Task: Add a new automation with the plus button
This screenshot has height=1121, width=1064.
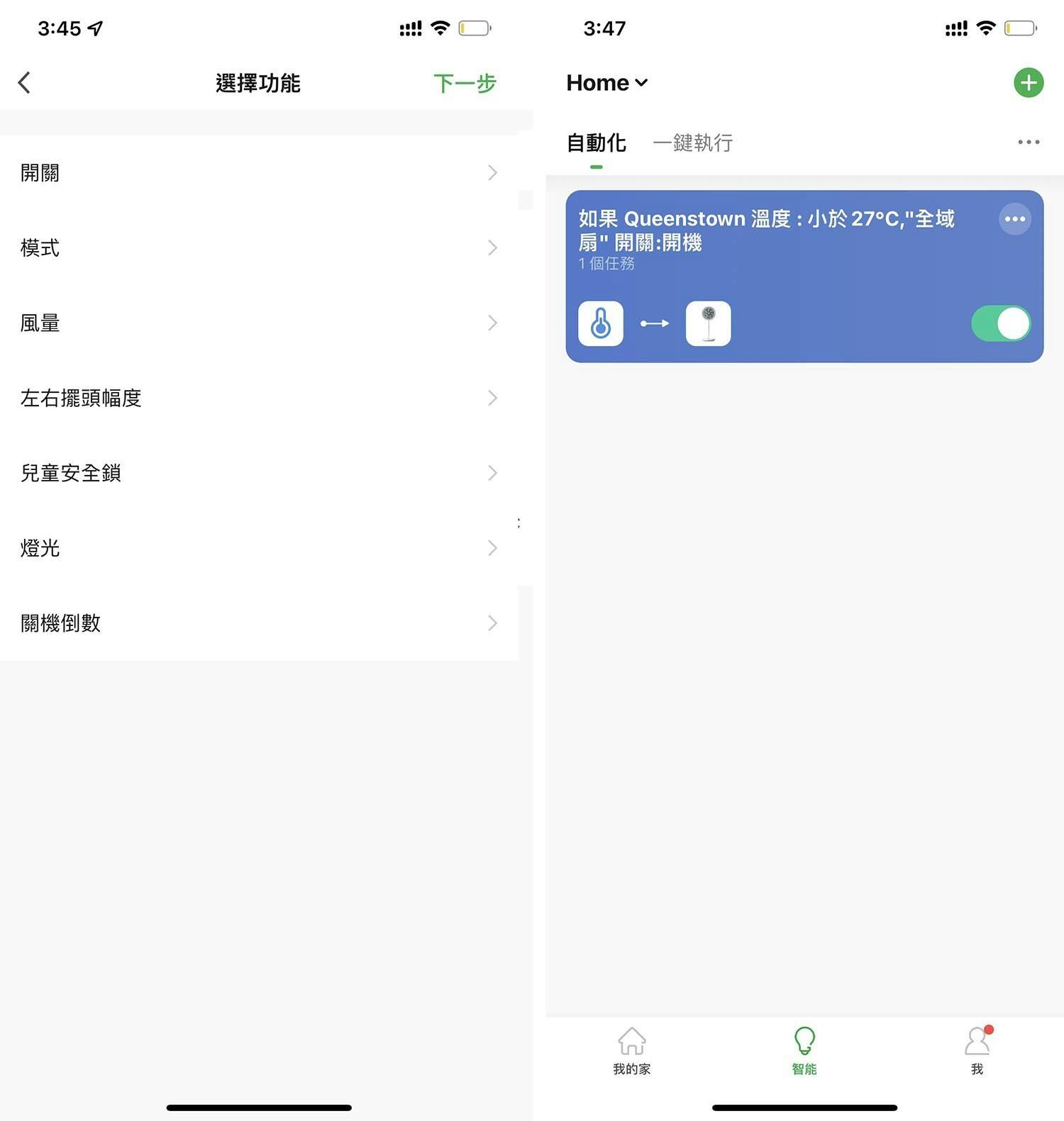Action: click(x=1028, y=83)
